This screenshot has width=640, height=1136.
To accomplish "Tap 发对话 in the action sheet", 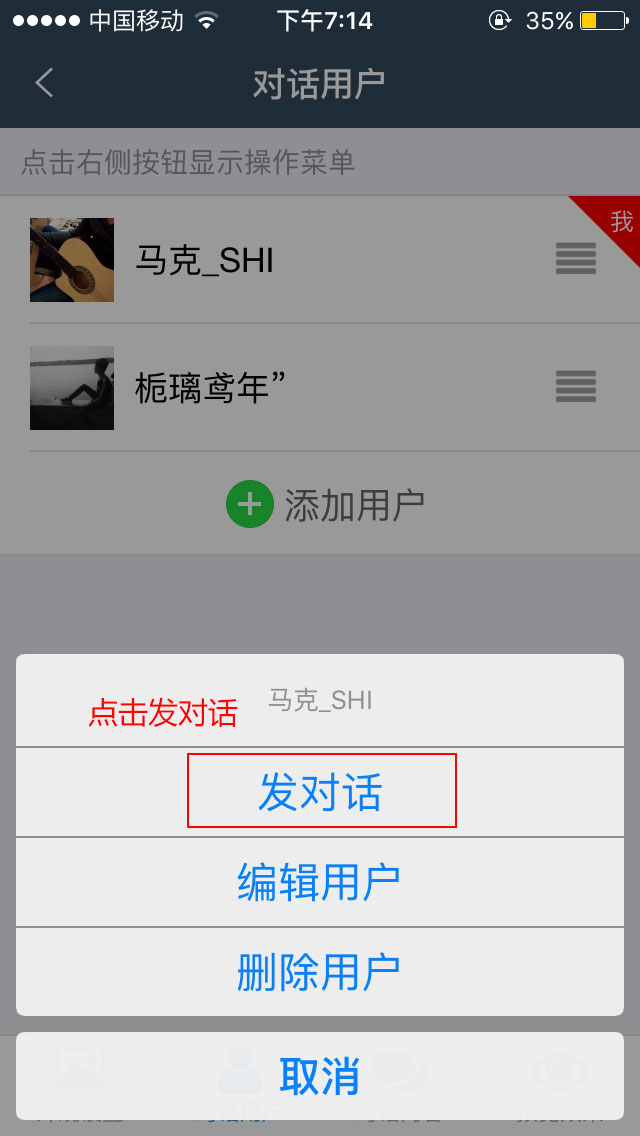I will click(x=320, y=792).
